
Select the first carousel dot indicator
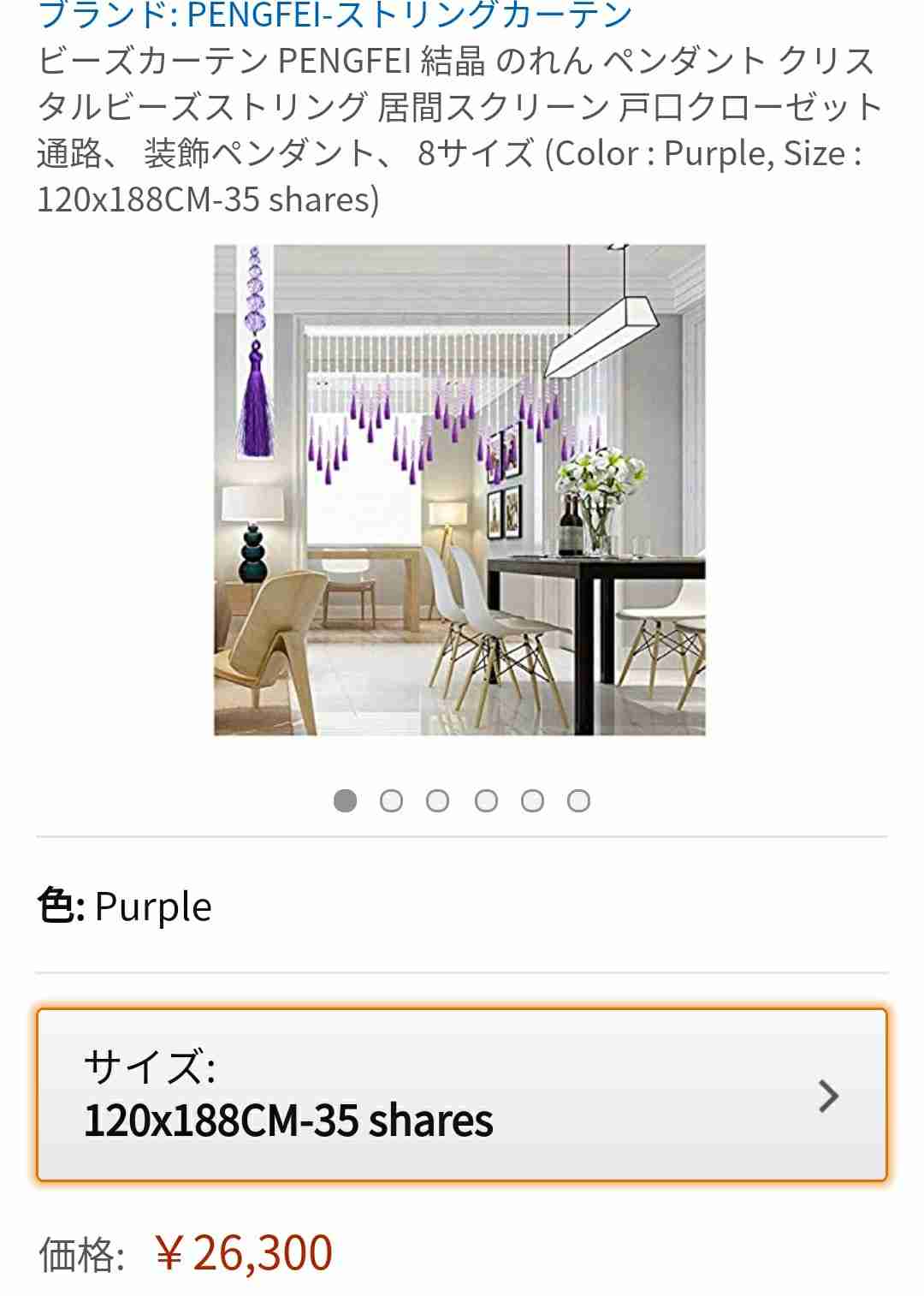[x=345, y=801]
